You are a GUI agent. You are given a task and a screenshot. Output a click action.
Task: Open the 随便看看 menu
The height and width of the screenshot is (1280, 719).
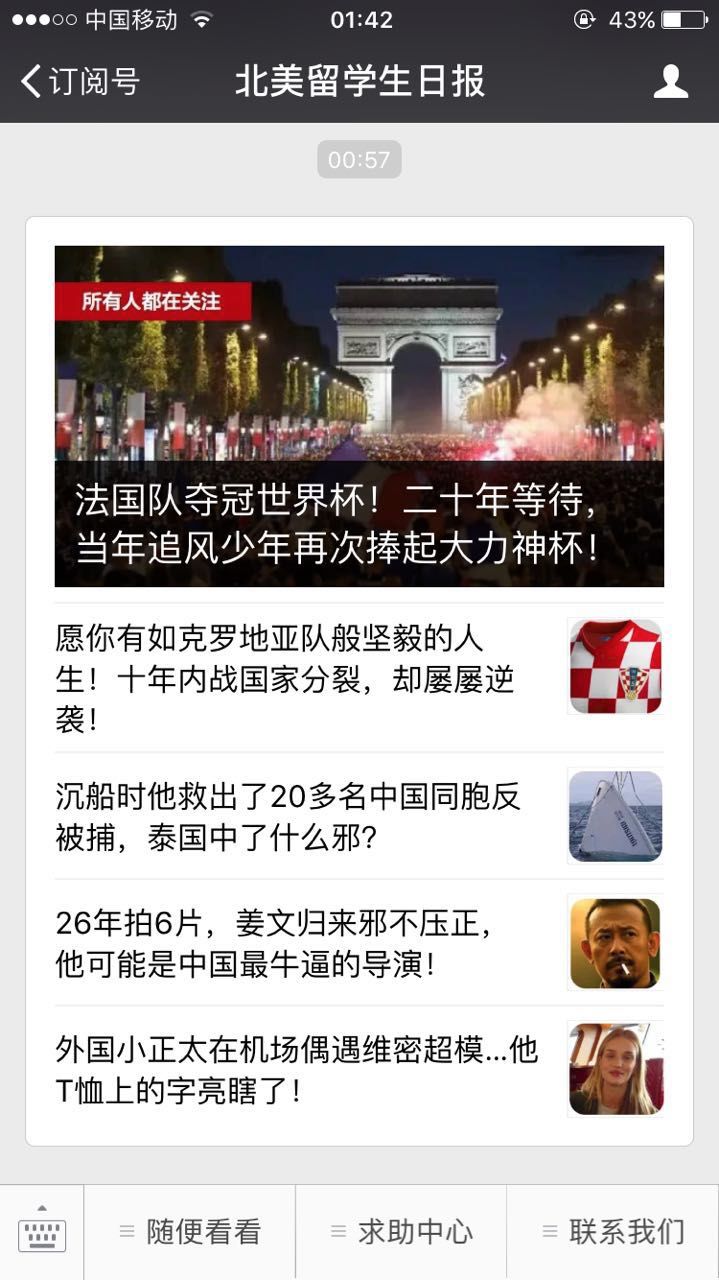pyautogui.click(x=190, y=1232)
